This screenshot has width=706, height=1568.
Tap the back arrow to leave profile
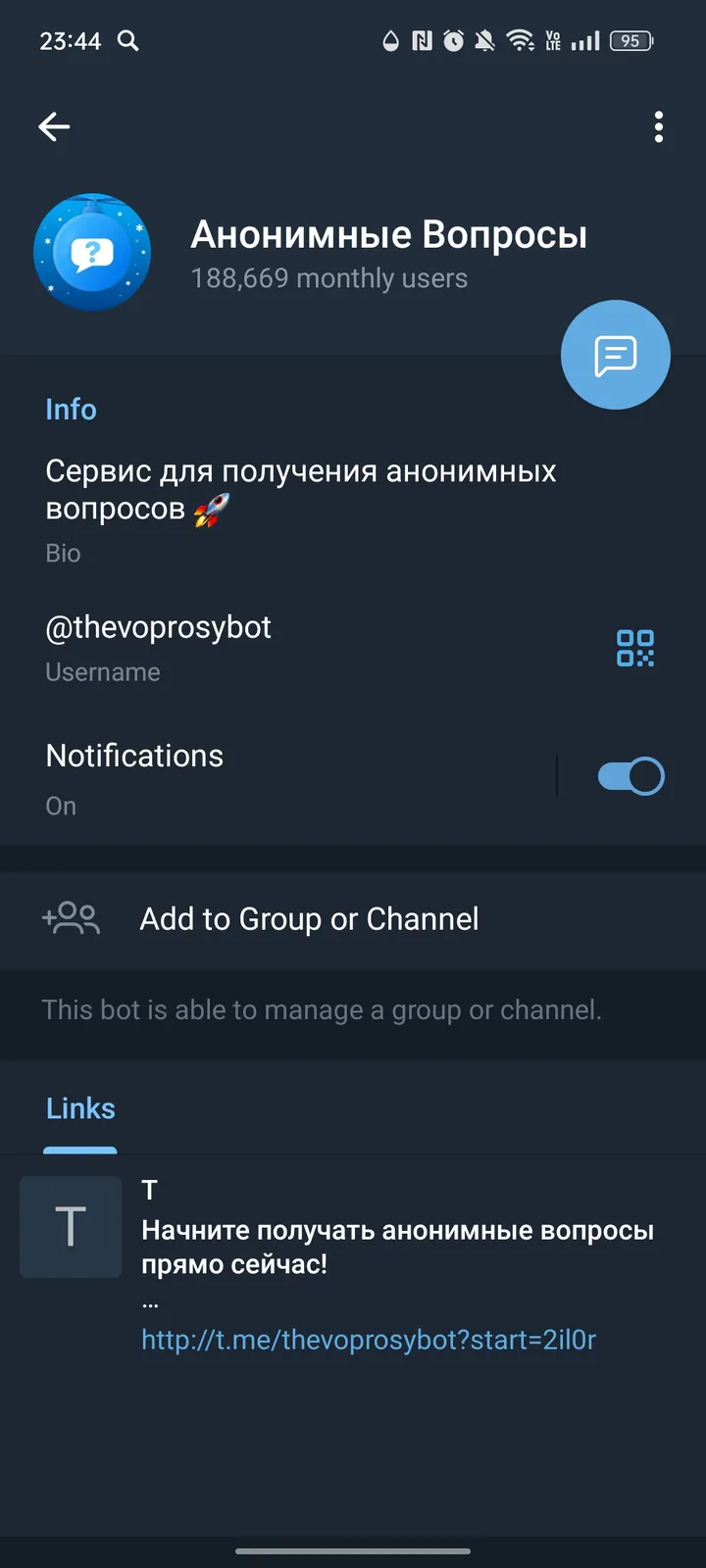click(x=54, y=126)
